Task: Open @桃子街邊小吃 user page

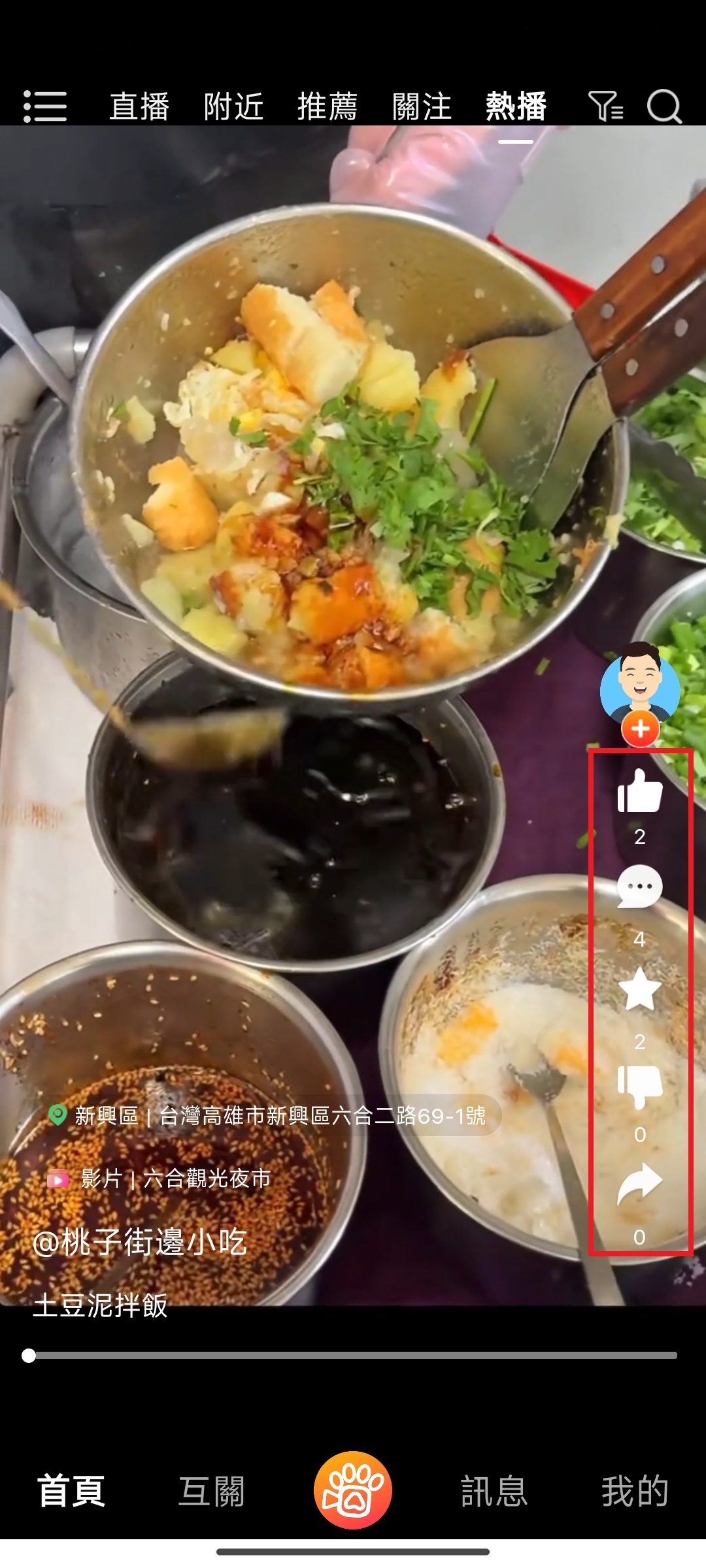Action: (x=139, y=1242)
